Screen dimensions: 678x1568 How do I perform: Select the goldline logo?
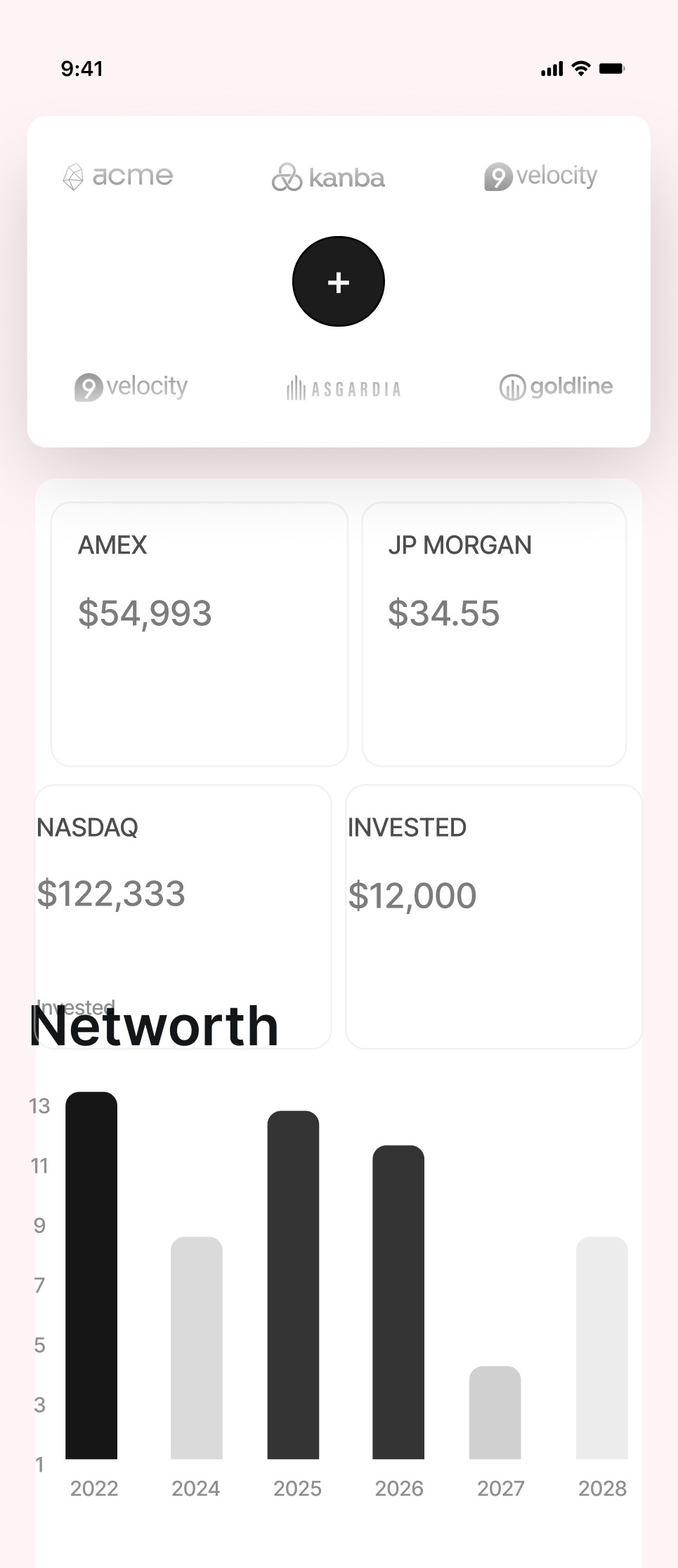pyautogui.click(x=556, y=386)
